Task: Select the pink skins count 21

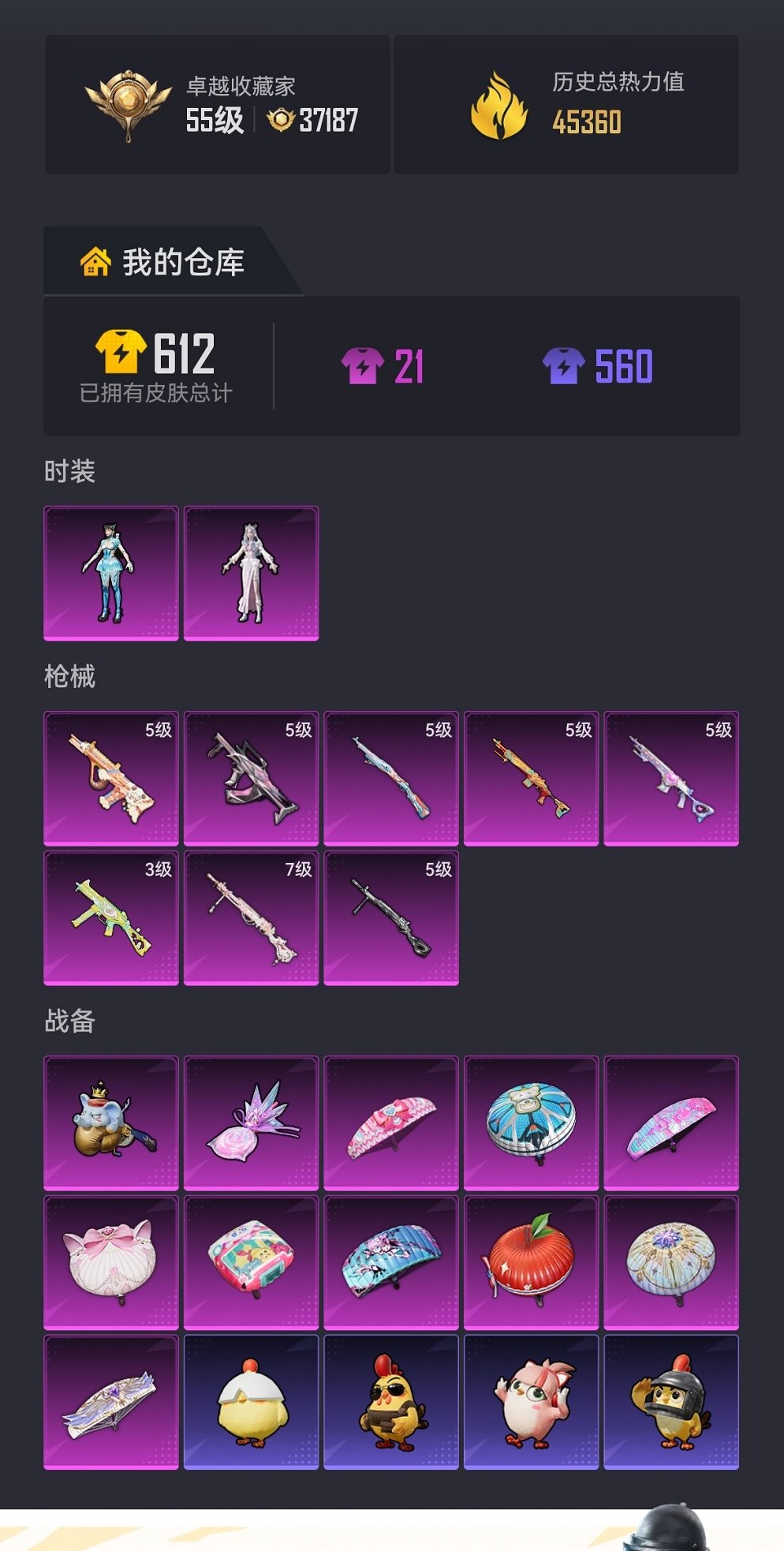Action: (383, 367)
